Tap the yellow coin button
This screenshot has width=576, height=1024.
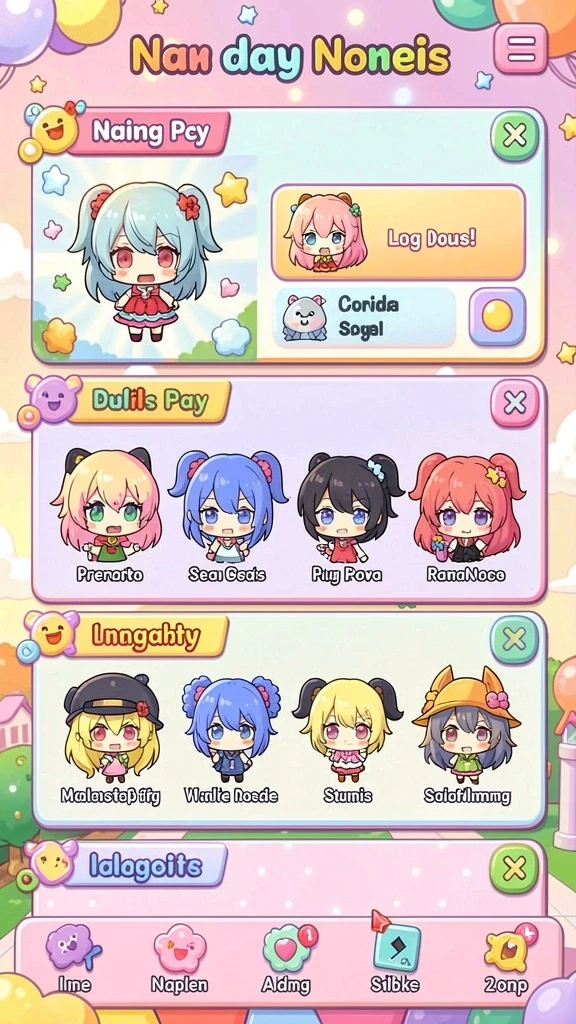tap(497, 316)
